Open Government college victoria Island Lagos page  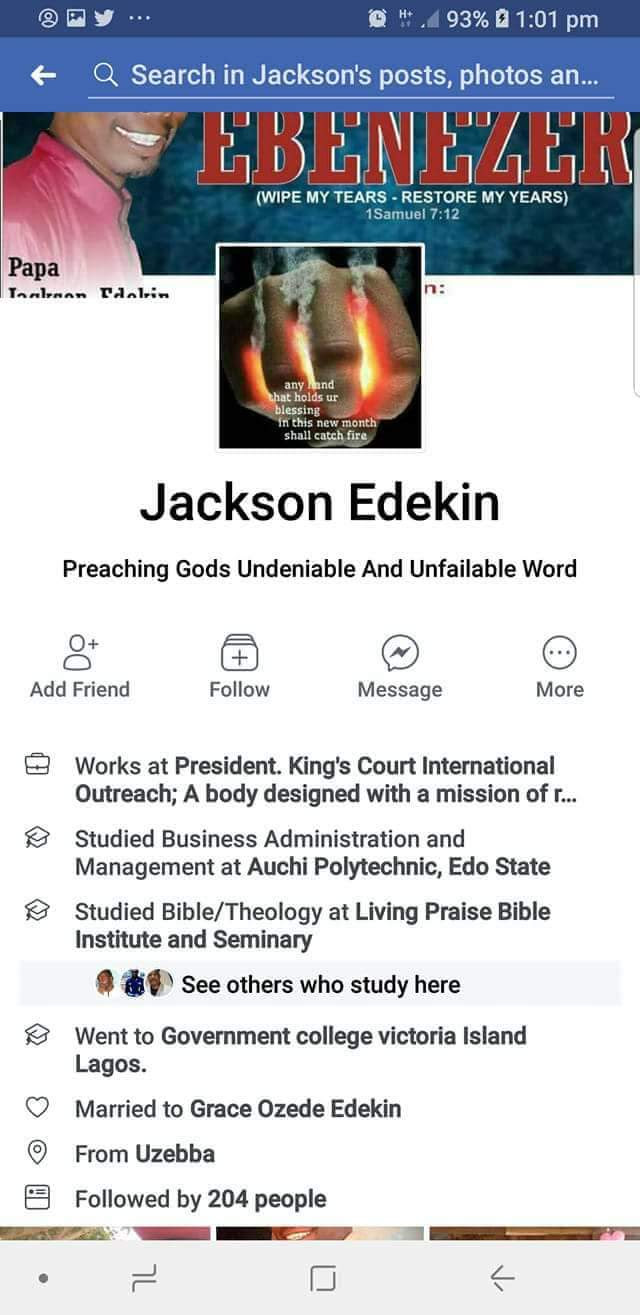point(343,1036)
